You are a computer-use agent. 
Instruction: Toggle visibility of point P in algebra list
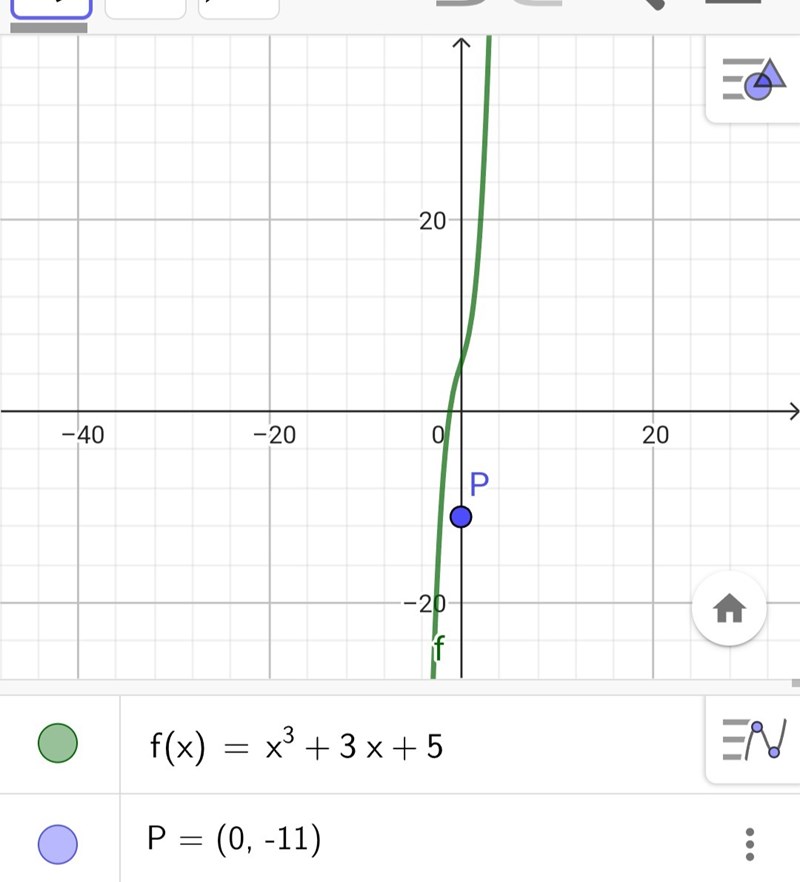tap(58, 842)
